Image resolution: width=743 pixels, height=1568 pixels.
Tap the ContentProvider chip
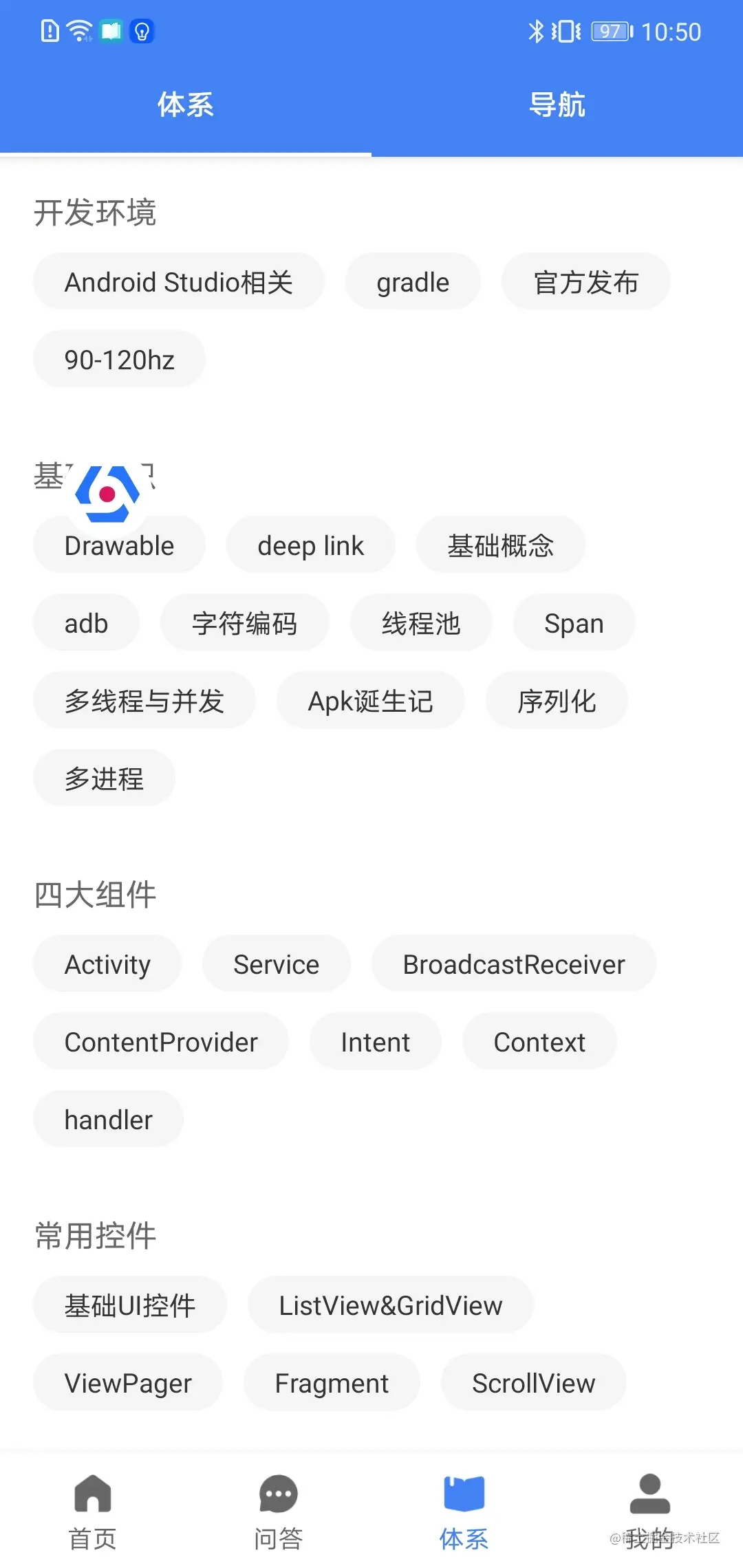pos(161,1042)
